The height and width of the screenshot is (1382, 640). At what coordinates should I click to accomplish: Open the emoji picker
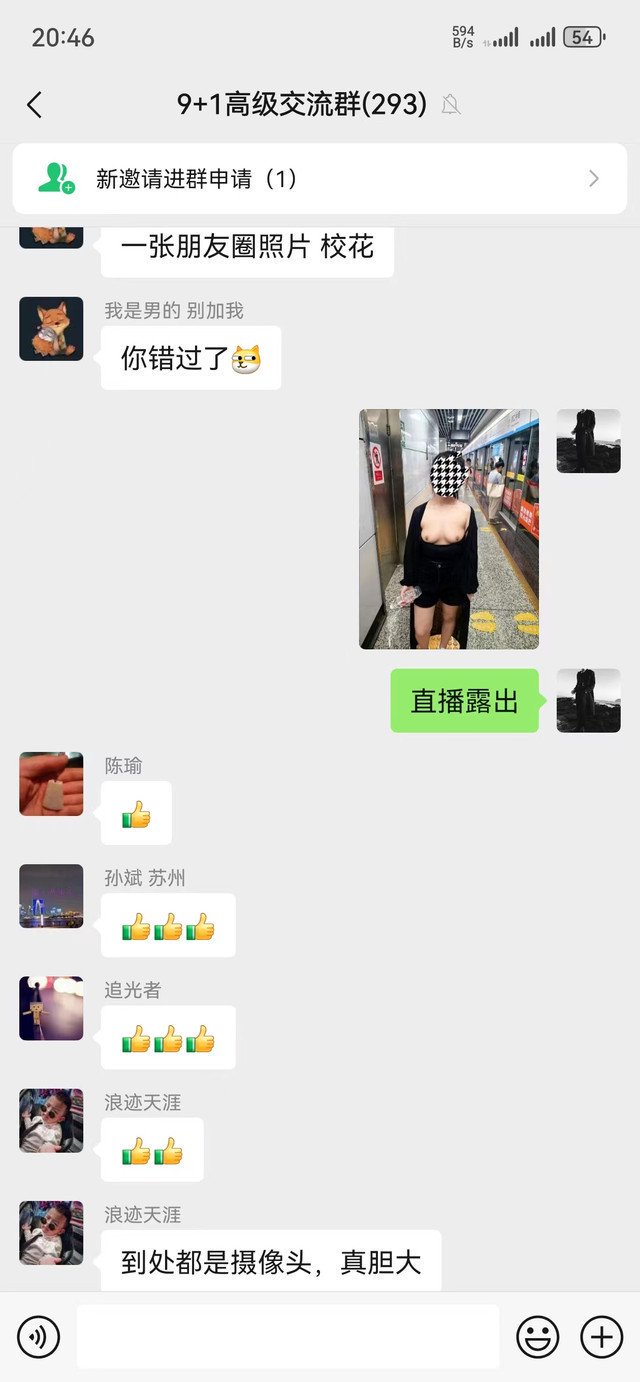click(x=537, y=1337)
